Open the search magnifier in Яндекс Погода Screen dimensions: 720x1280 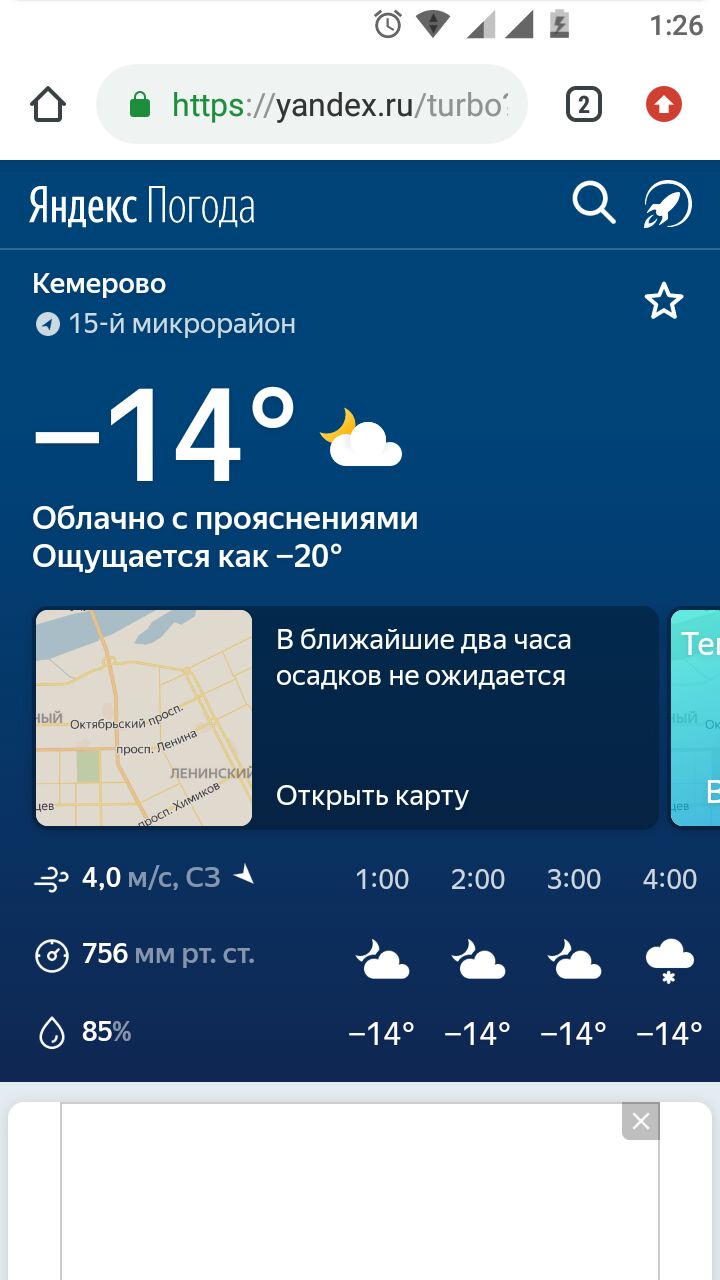pos(594,204)
